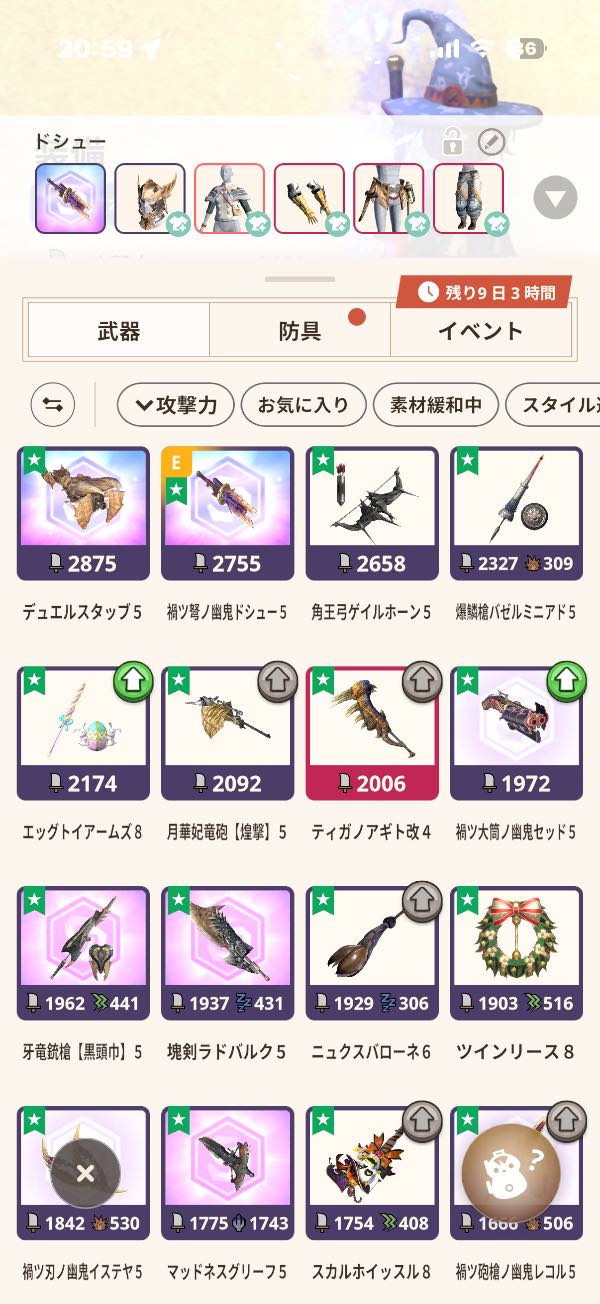Close the equipment screen with X button

(x=85, y=1173)
